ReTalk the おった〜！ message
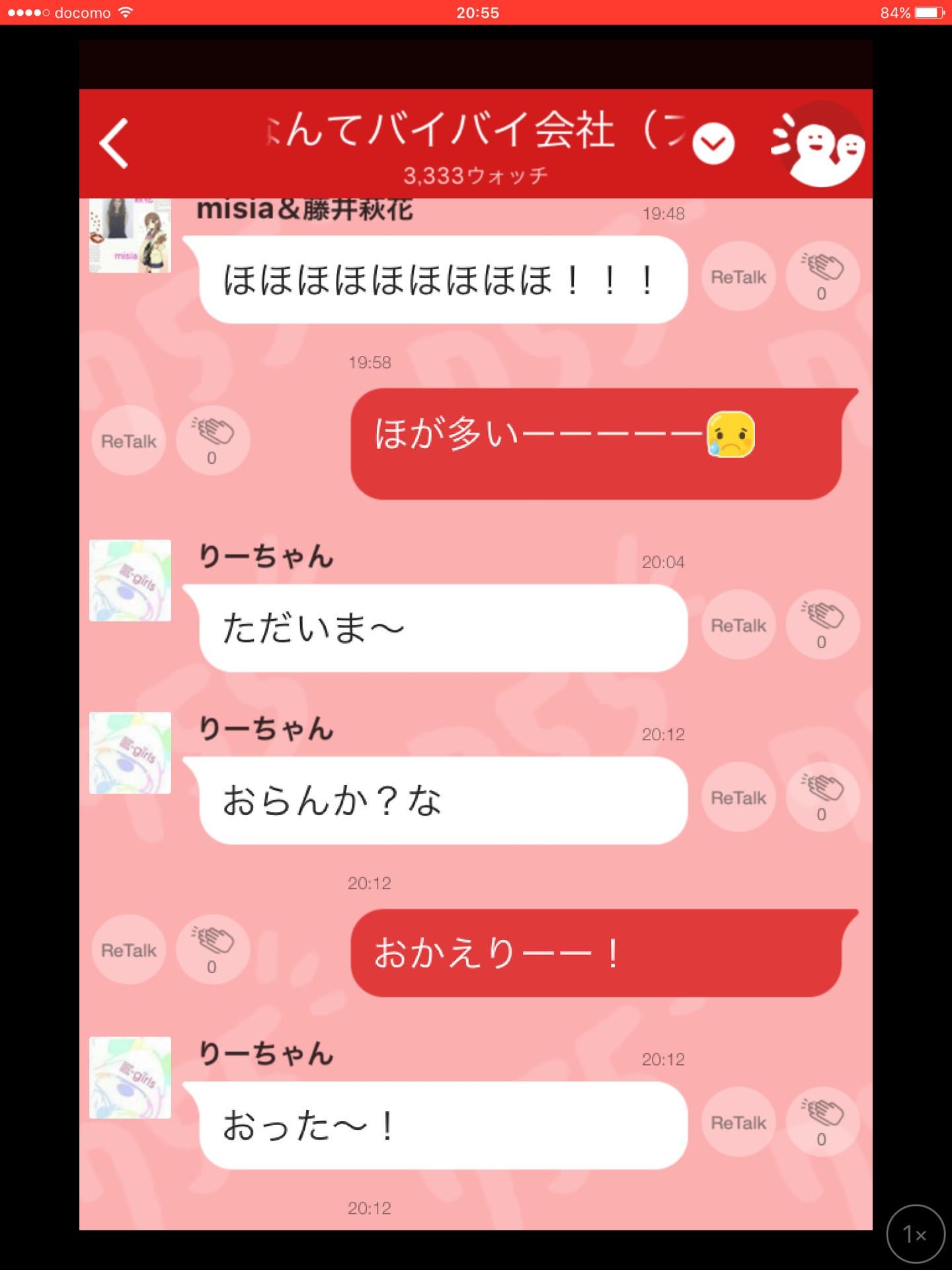952x1270 pixels. click(738, 1122)
